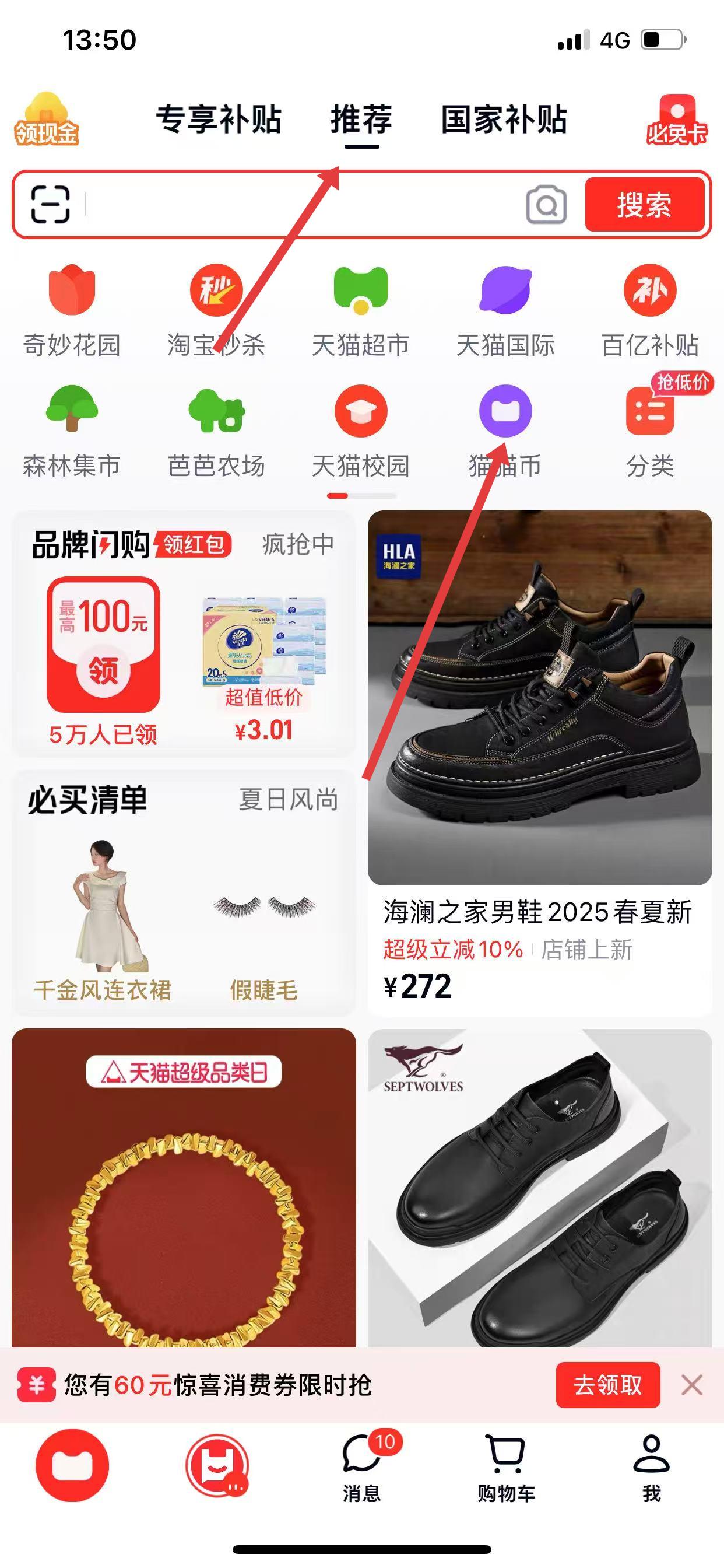Tap 去领取 coupon button
This screenshot has height=1568, width=724.
click(607, 1385)
